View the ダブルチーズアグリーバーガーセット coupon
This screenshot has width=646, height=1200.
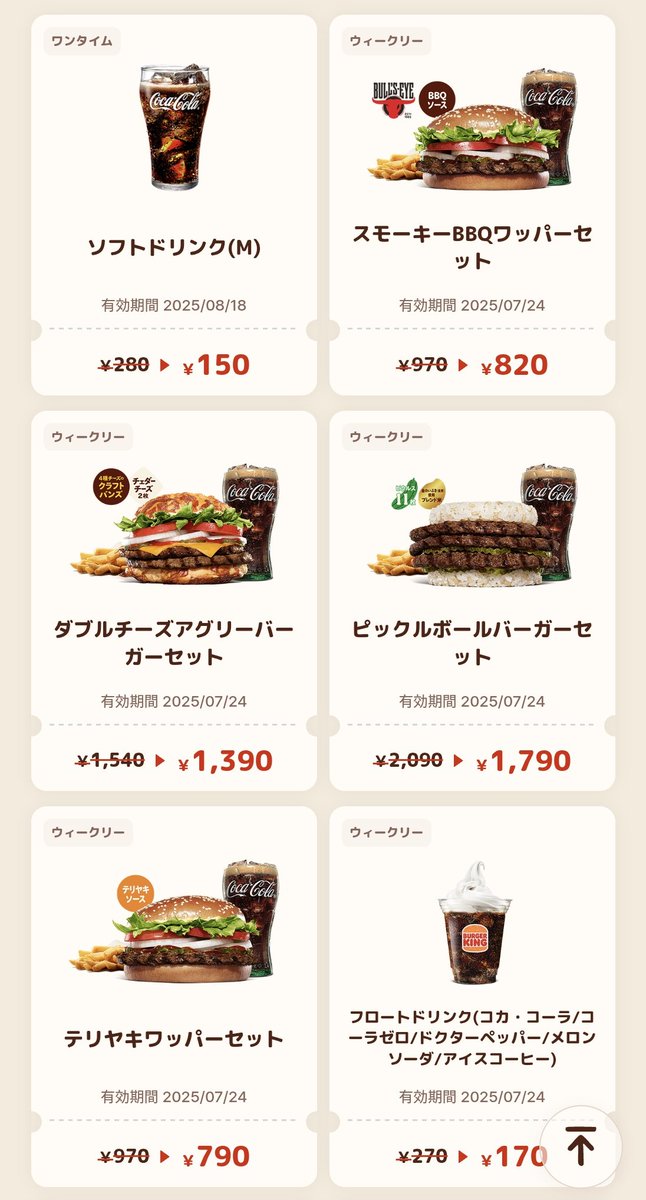(174, 600)
